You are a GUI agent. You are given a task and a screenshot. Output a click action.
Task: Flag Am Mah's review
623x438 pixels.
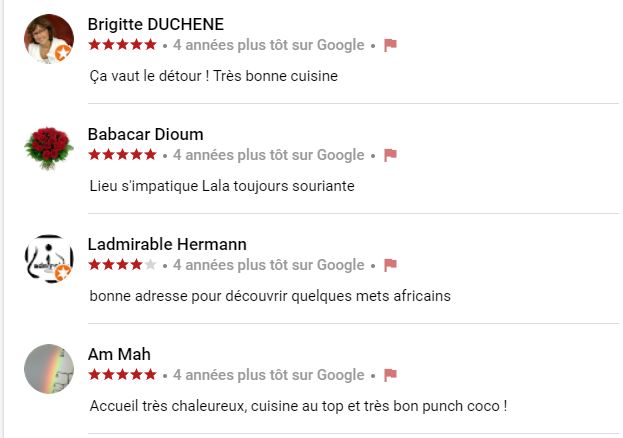click(x=390, y=375)
